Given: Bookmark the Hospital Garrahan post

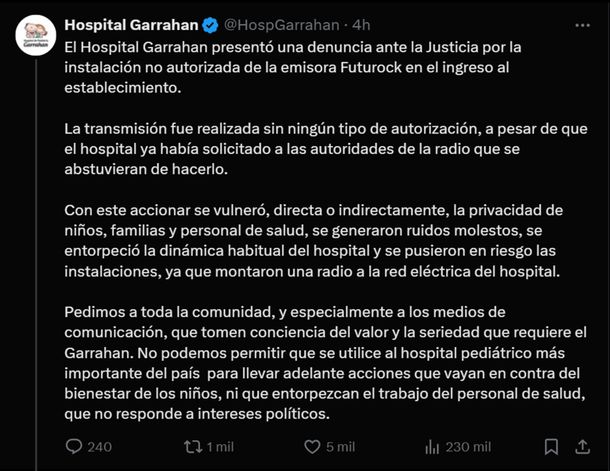Looking at the screenshot, I should 550,446.
